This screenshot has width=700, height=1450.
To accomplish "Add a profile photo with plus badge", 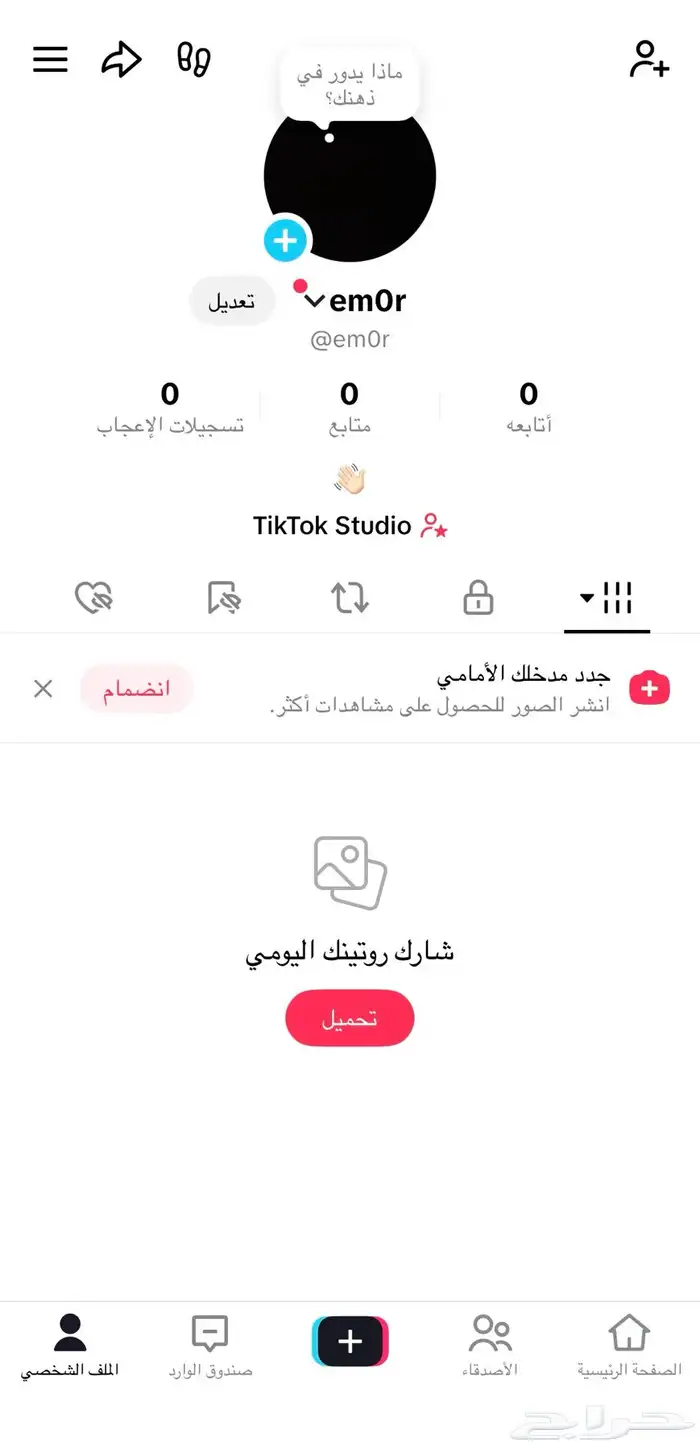I will pos(286,240).
